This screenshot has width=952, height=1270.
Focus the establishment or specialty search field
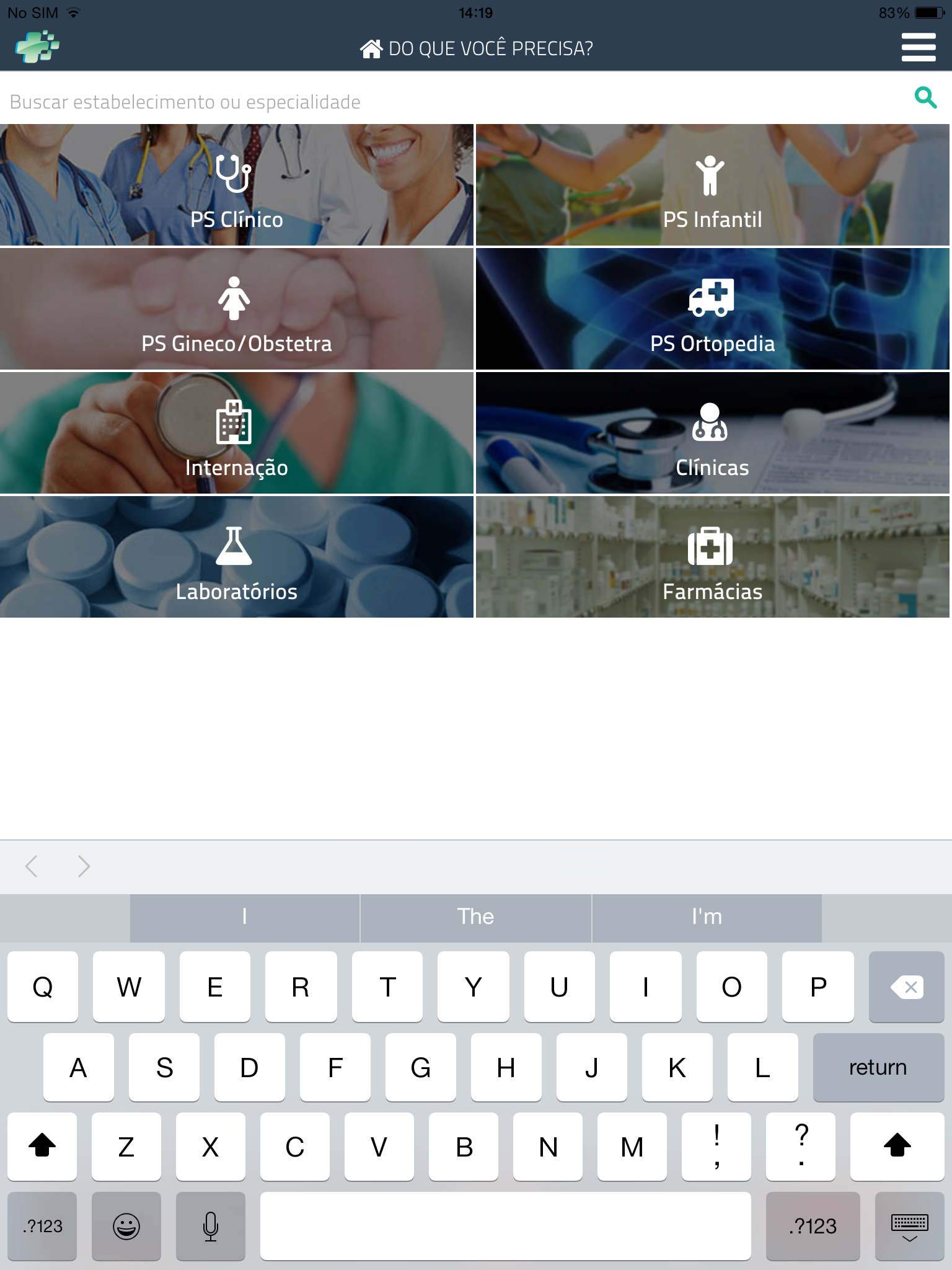[434, 102]
